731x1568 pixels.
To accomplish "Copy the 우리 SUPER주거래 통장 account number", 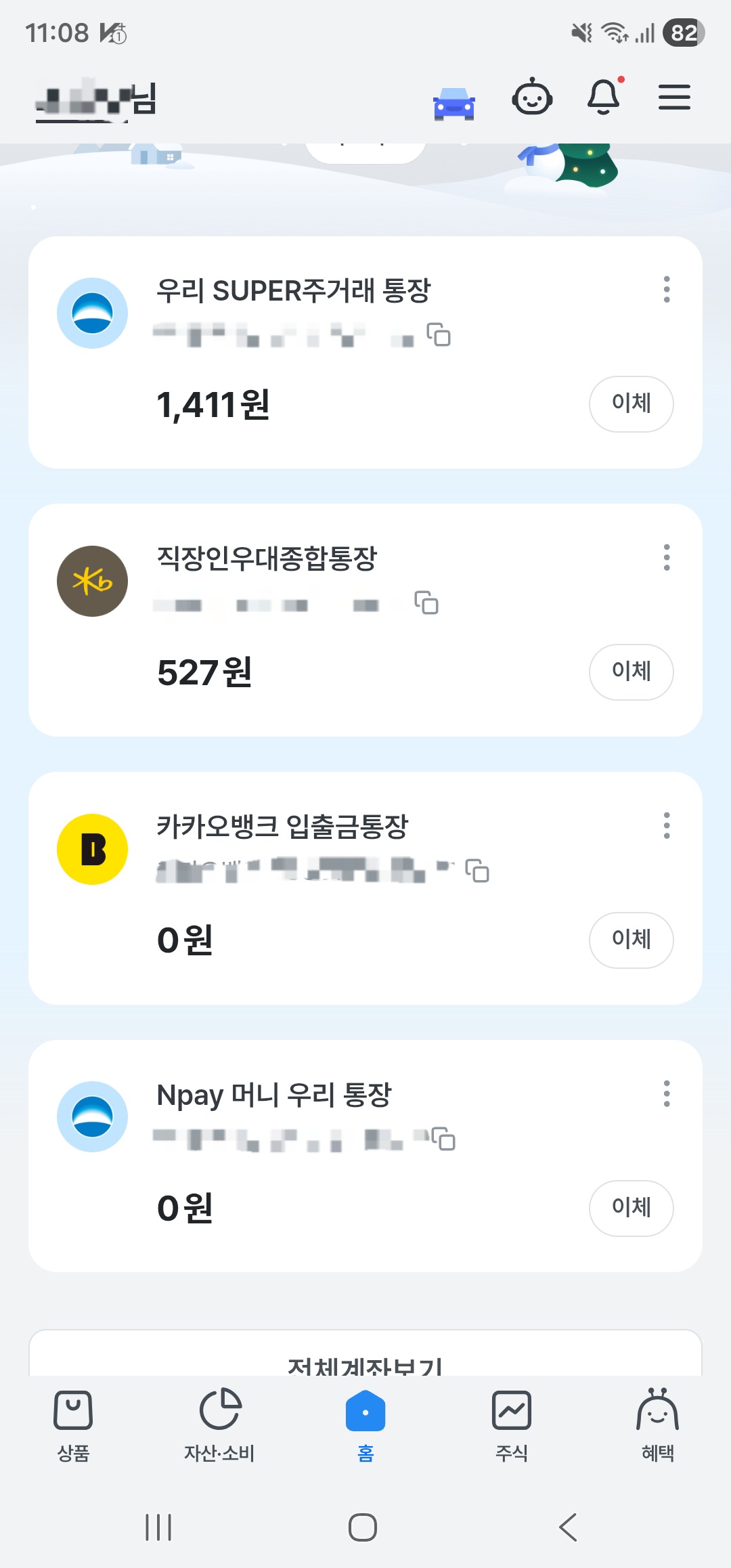I will [x=439, y=334].
